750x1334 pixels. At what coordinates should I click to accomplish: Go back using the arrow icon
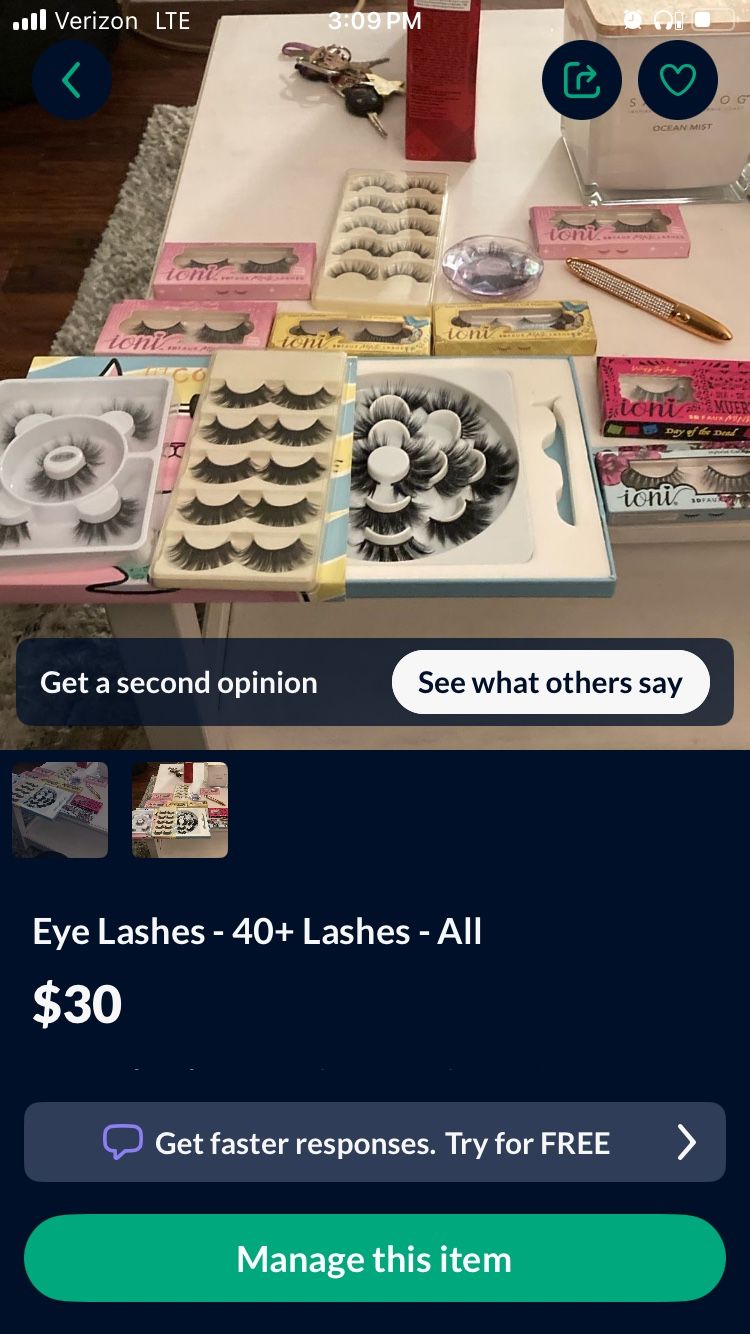pyautogui.click(x=71, y=80)
